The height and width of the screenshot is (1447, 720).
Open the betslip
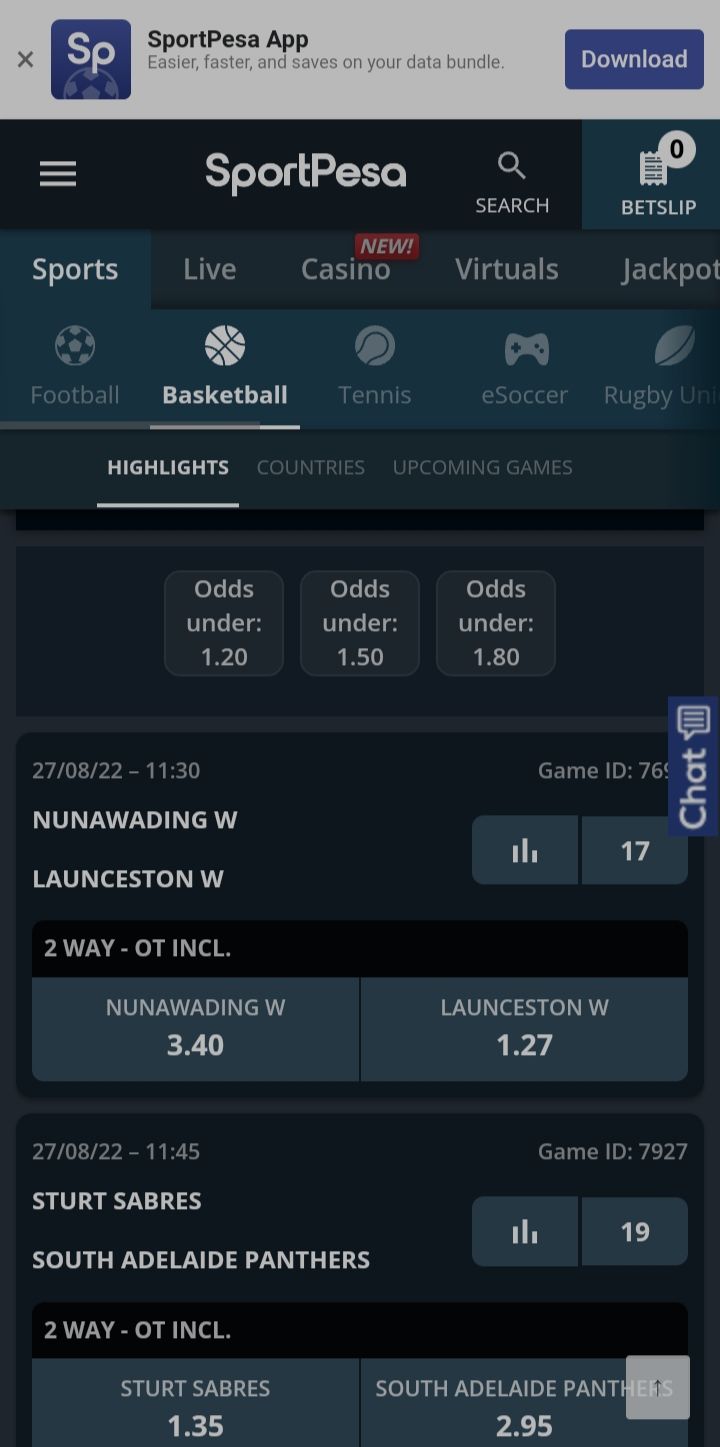[x=657, y=180]
